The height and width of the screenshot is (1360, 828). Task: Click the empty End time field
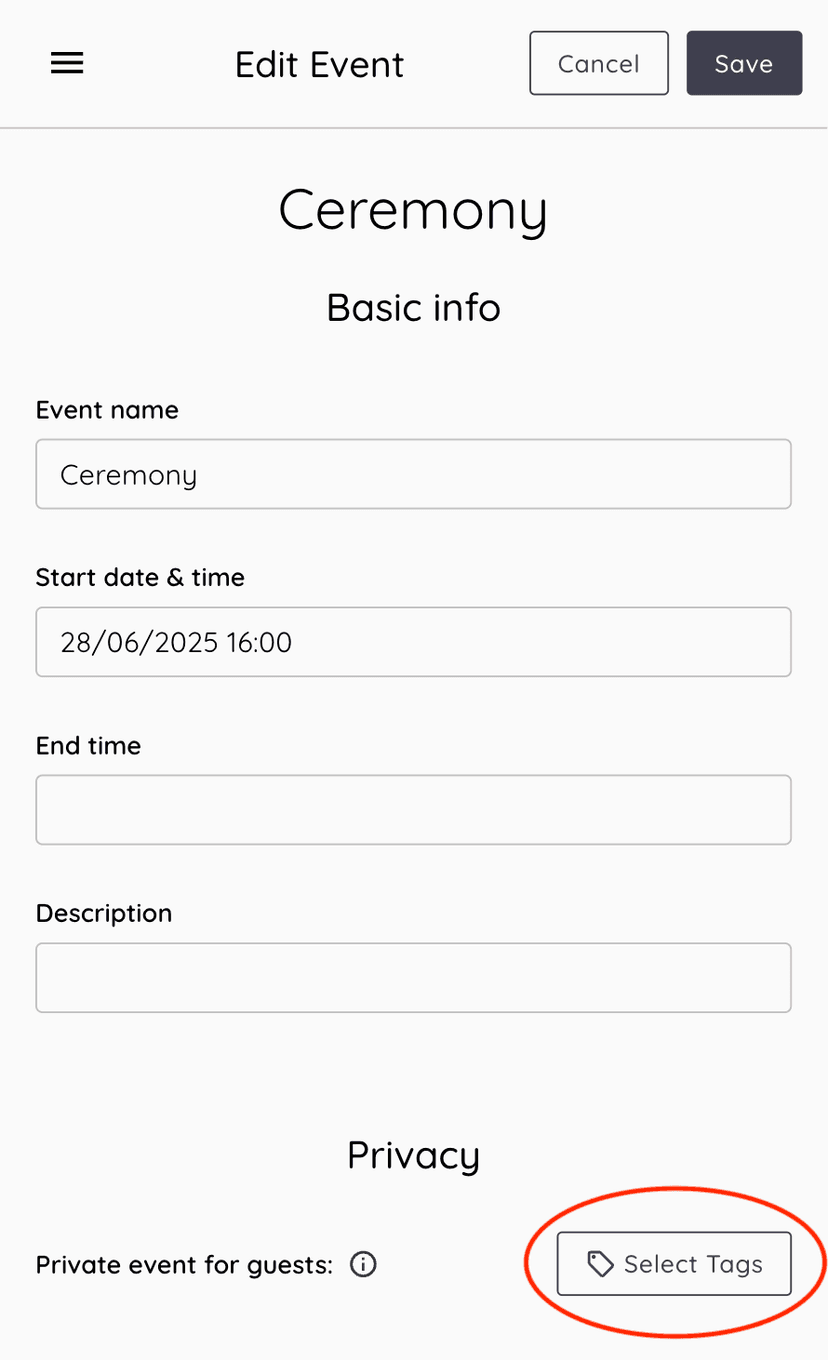click(x=413, y=809)
